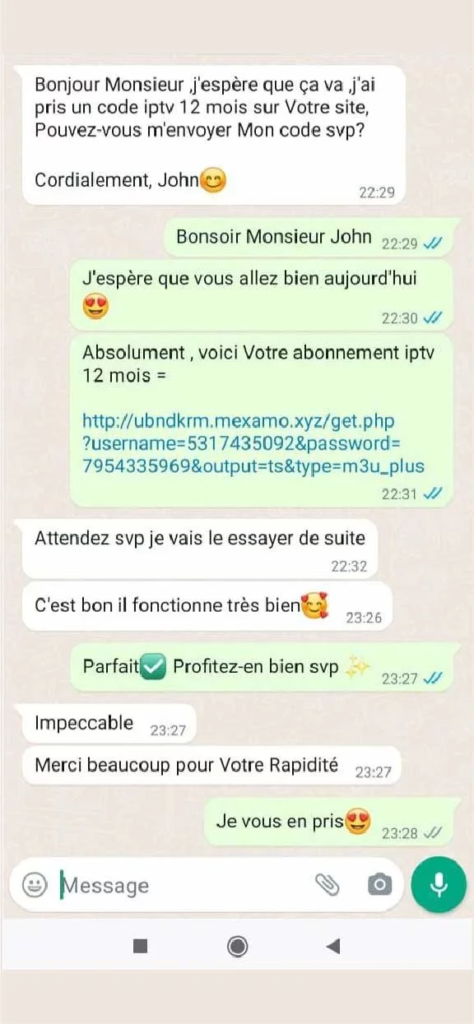Open the camera from the message bar
The height and width of the screenshot is (1024, 474).
pos(379,885)
